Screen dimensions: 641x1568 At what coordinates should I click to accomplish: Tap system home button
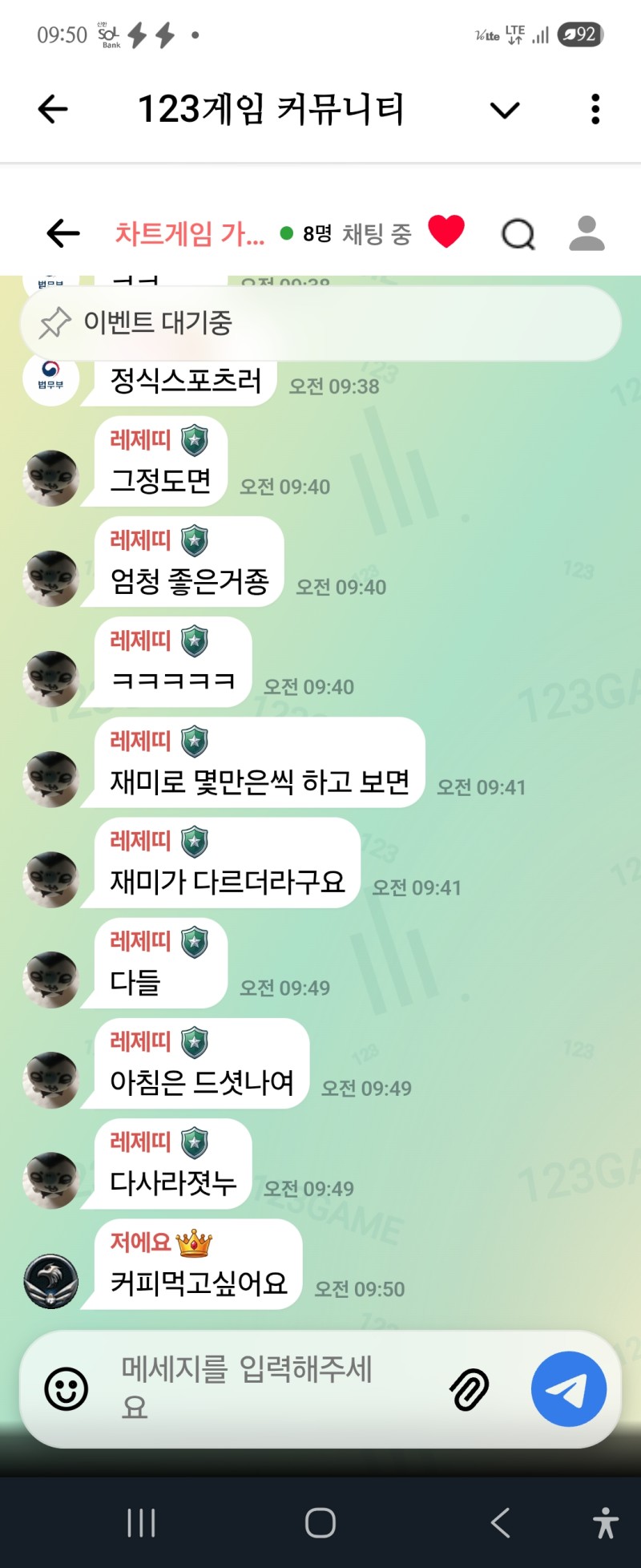[320, 1522]
